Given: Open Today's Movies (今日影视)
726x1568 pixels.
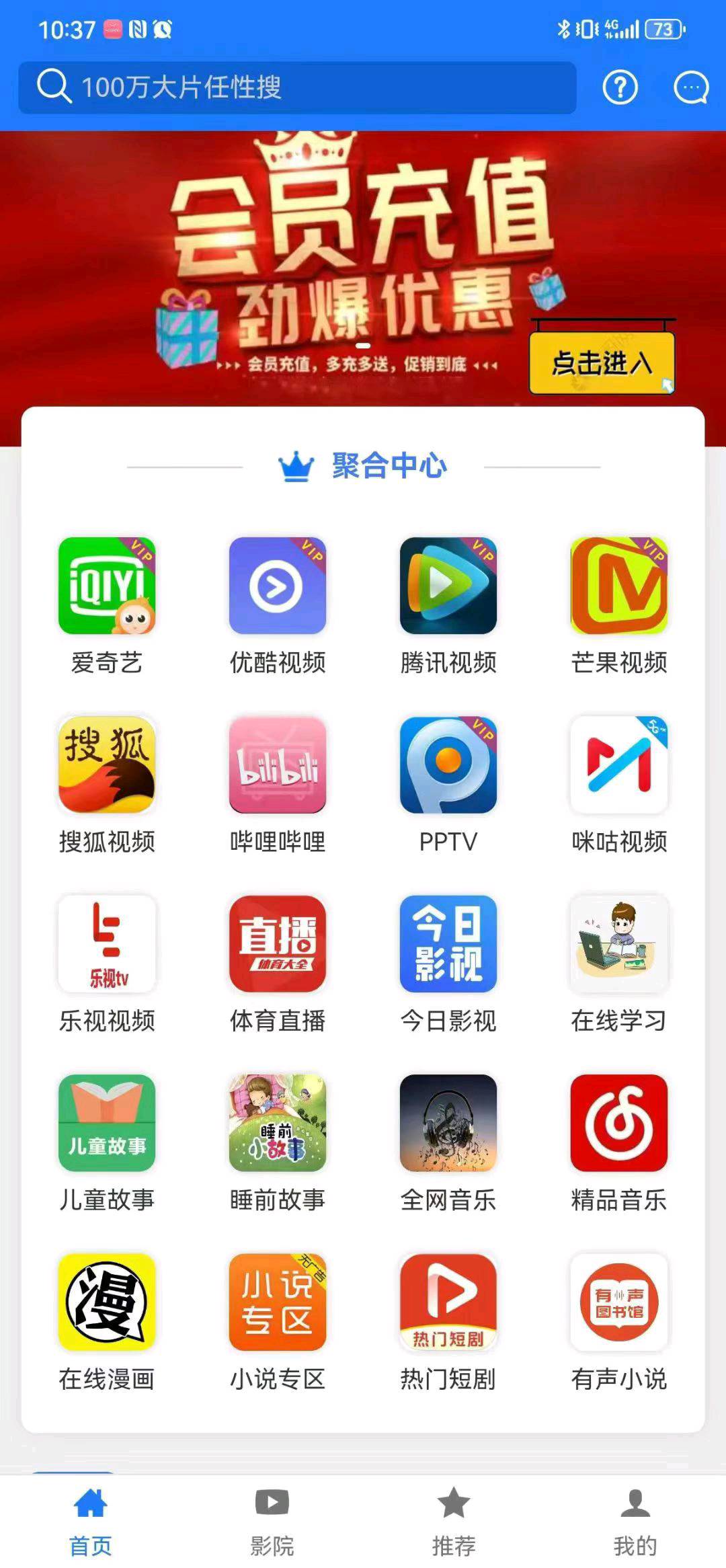Looking at the screenshot, I should pyautogui.click(x=448, y=945).
